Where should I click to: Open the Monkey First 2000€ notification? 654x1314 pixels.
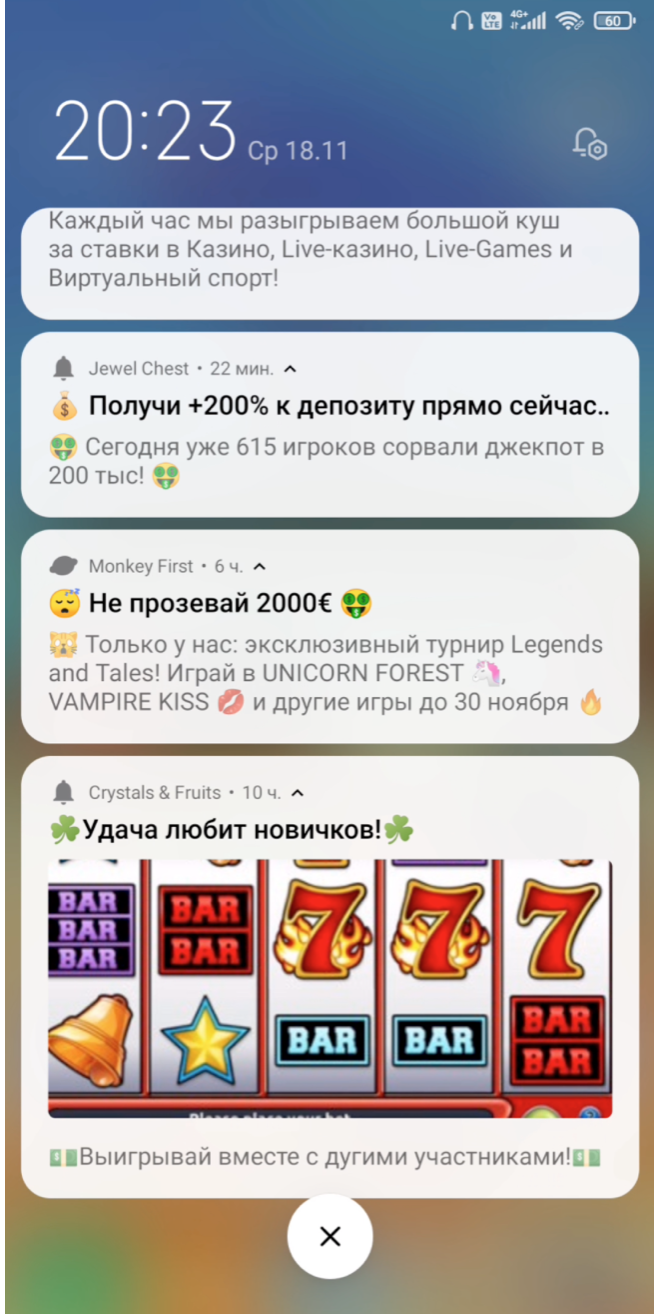[329, 640]
